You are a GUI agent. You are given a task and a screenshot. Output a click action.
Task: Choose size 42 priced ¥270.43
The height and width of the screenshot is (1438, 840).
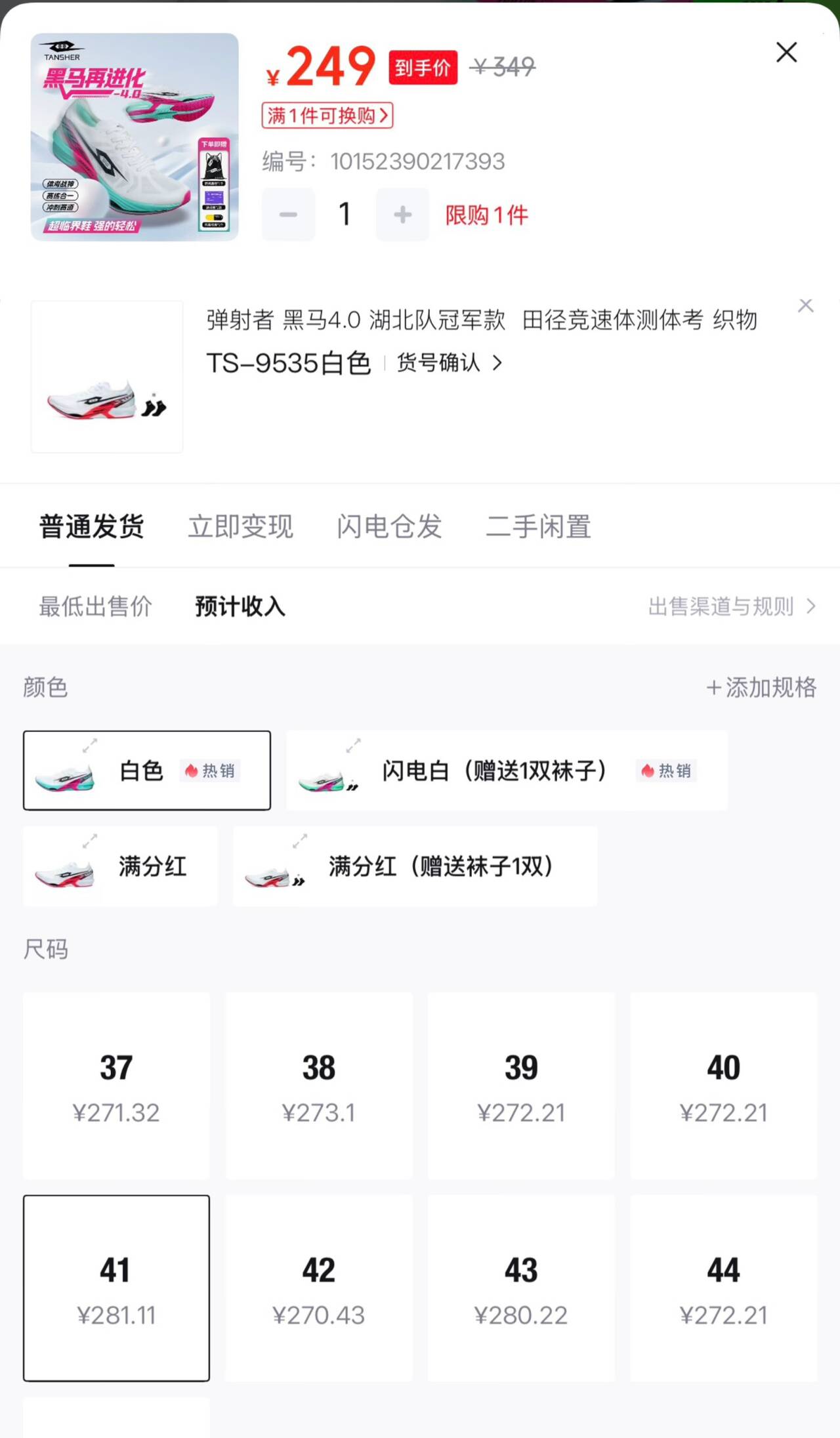(319, 1288)
